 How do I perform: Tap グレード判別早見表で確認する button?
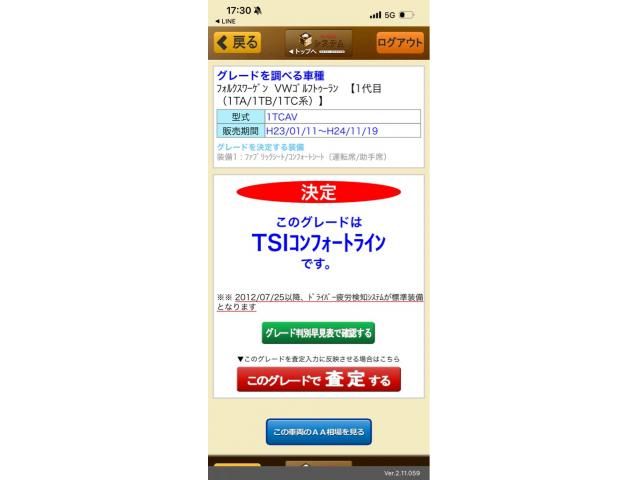coord(318,333)
